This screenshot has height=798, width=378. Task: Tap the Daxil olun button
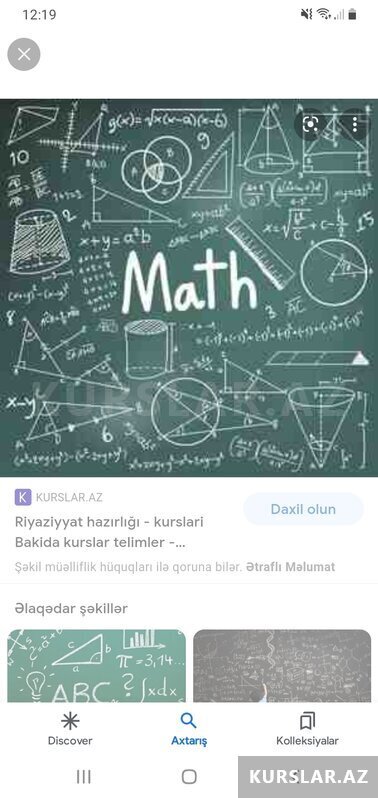(x=303, y=509)
